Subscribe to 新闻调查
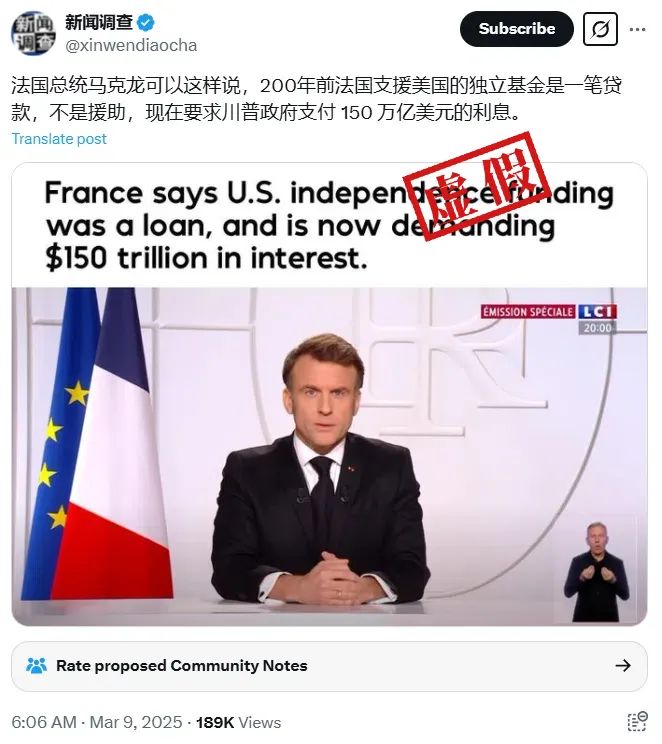 pyautogui.click(x=516, y=29)
